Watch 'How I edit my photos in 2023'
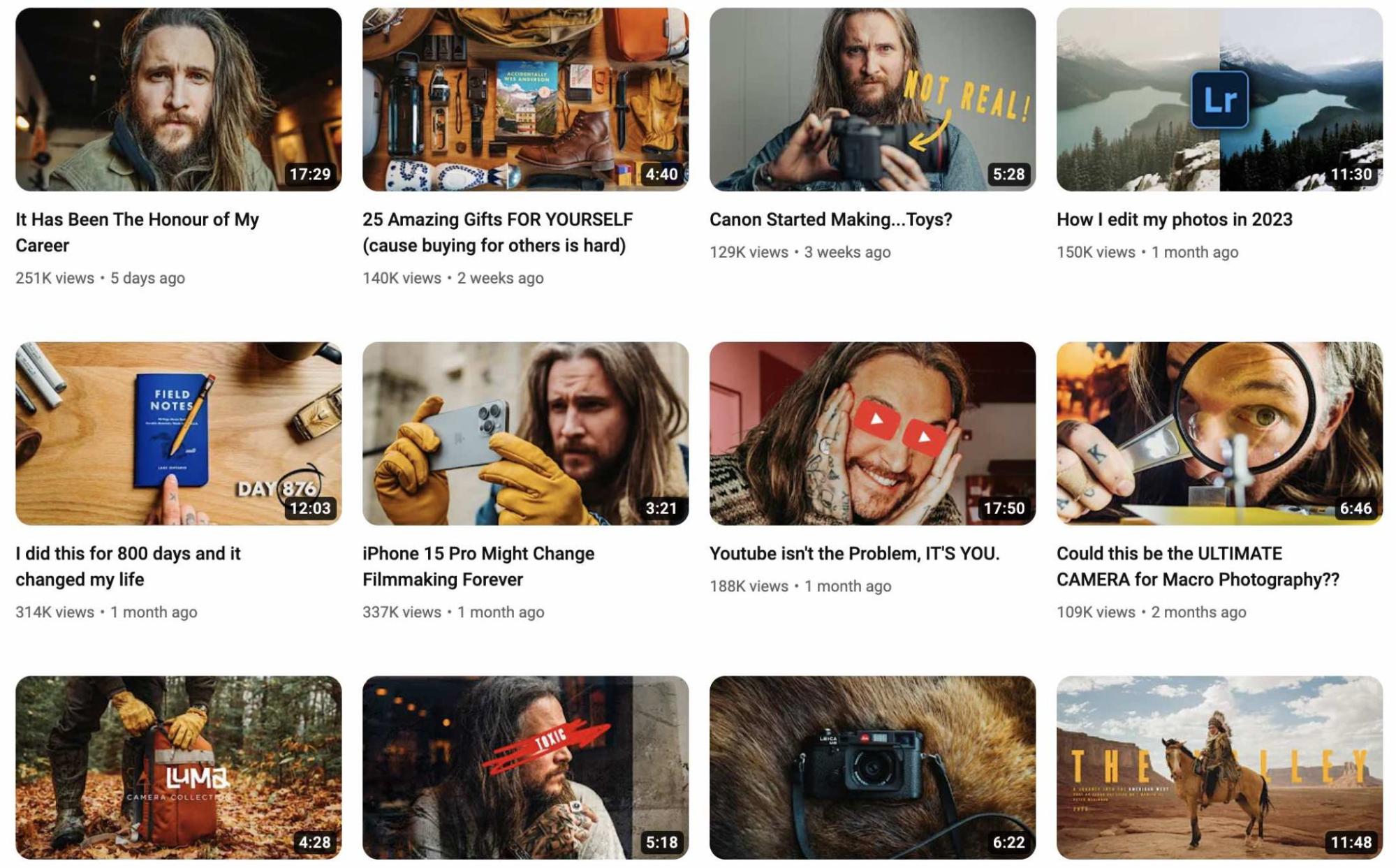1396x868 pixels. point(1219,99)
